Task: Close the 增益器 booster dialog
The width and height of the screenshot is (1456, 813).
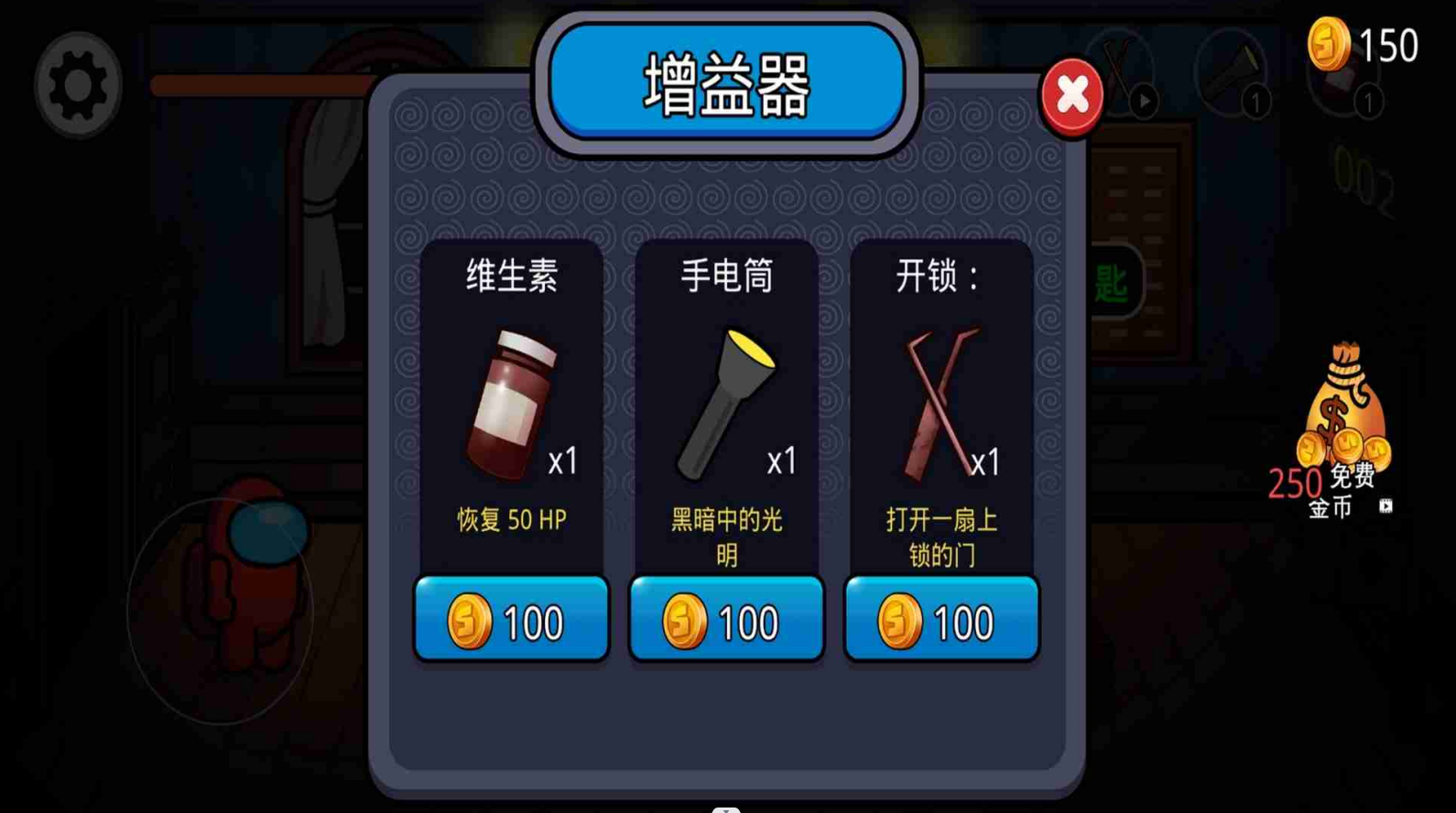Action: [x=1071, y=96]
